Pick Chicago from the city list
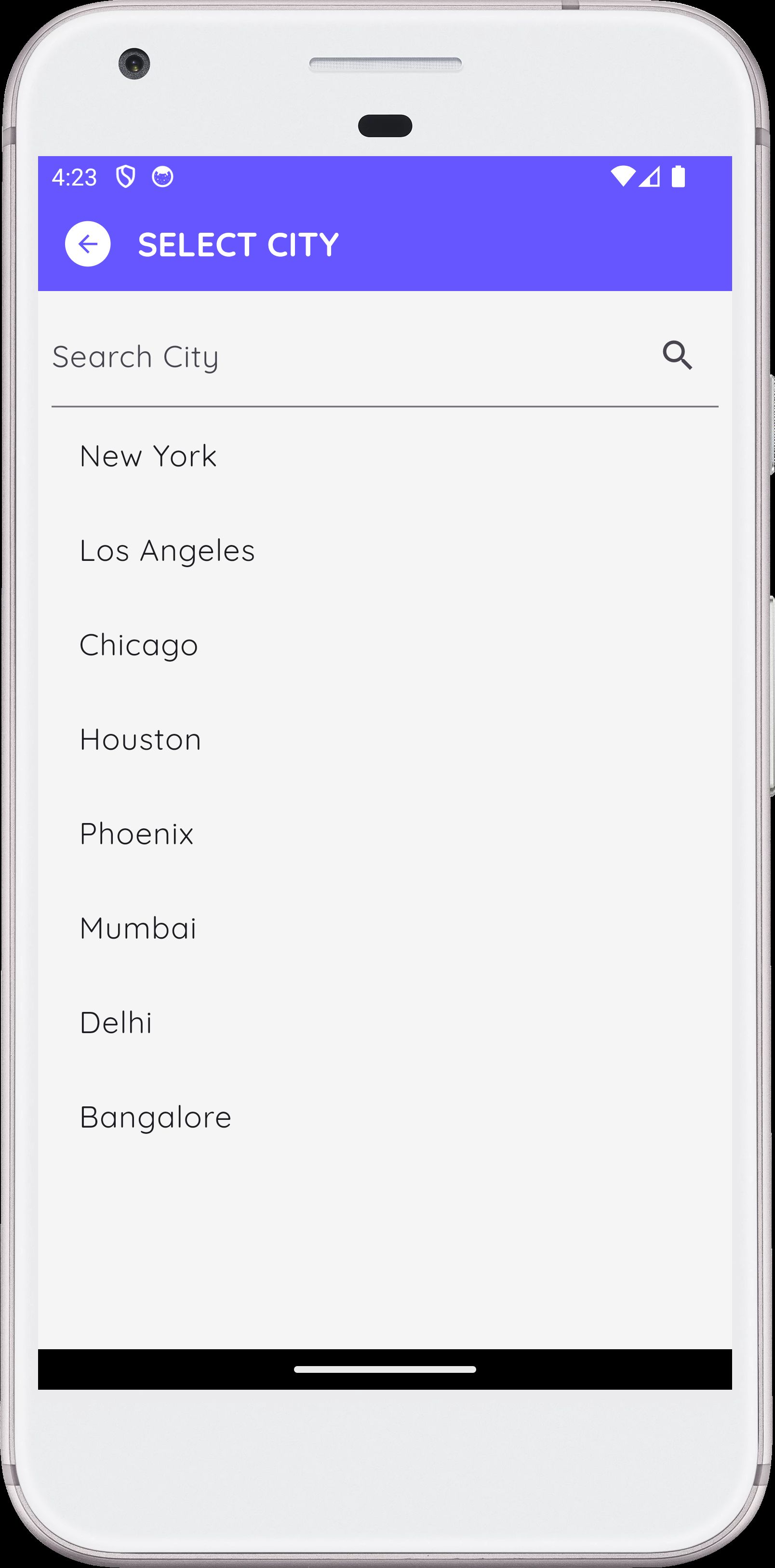Viewport: 775px width, 1568px height. click(x=139, y=645)
